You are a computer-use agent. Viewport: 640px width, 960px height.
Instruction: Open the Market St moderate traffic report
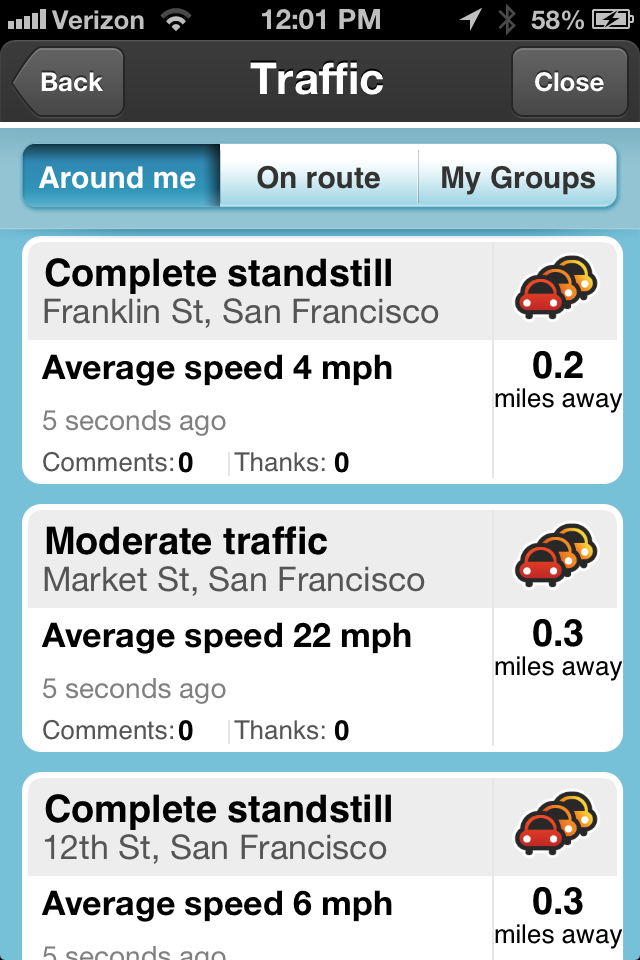pyautogui.click(x=258, y=628)
